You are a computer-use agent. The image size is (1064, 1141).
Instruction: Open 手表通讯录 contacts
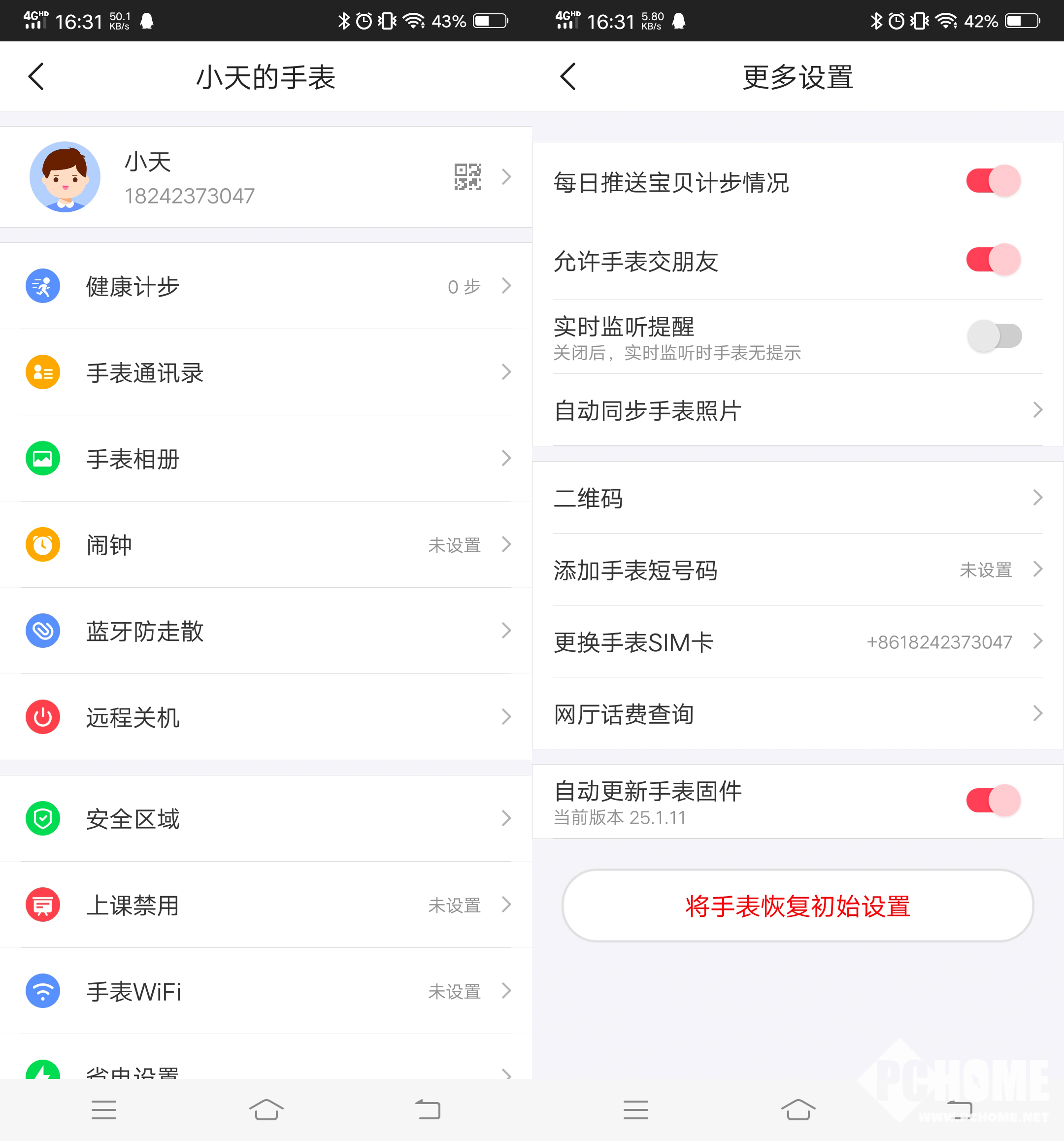tap(266, 372)
